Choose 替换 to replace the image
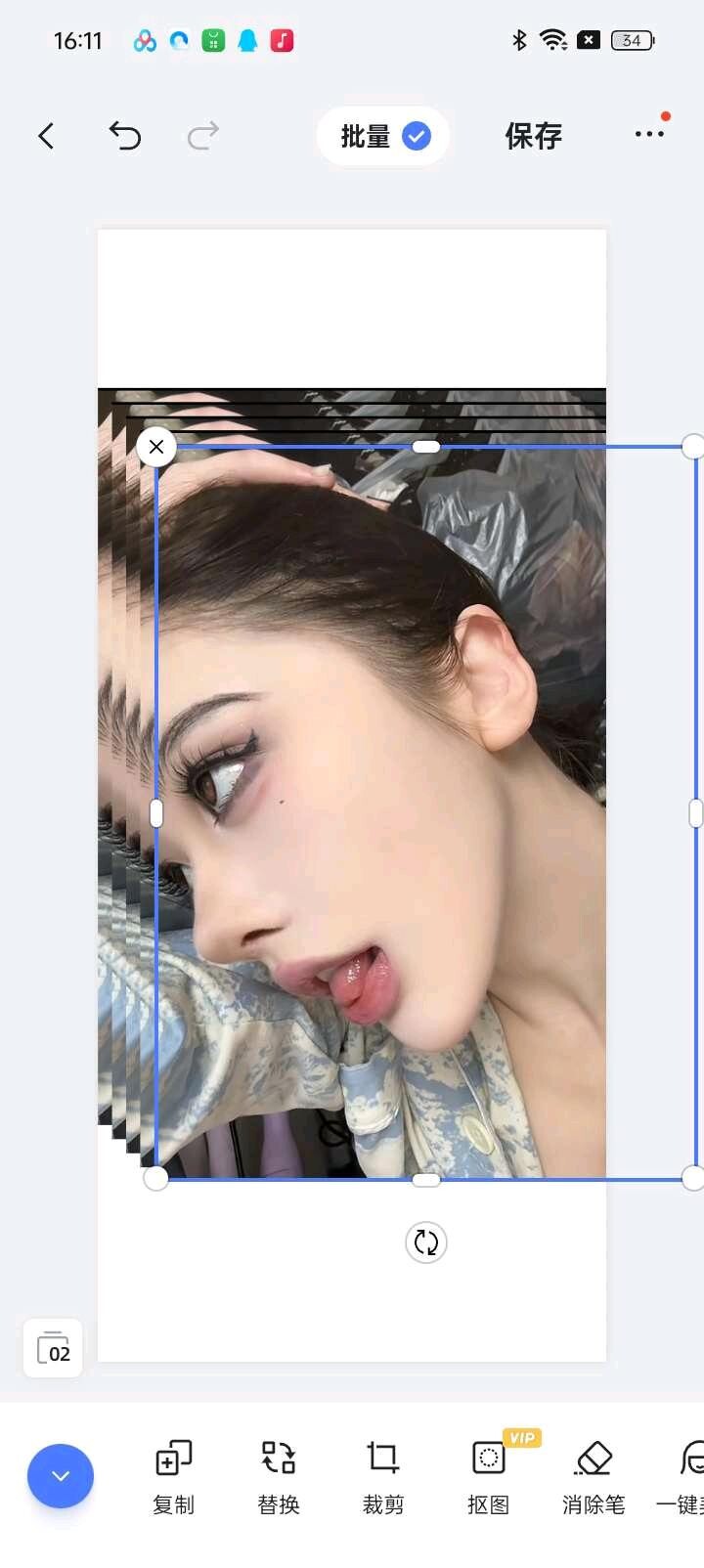 279,1476
